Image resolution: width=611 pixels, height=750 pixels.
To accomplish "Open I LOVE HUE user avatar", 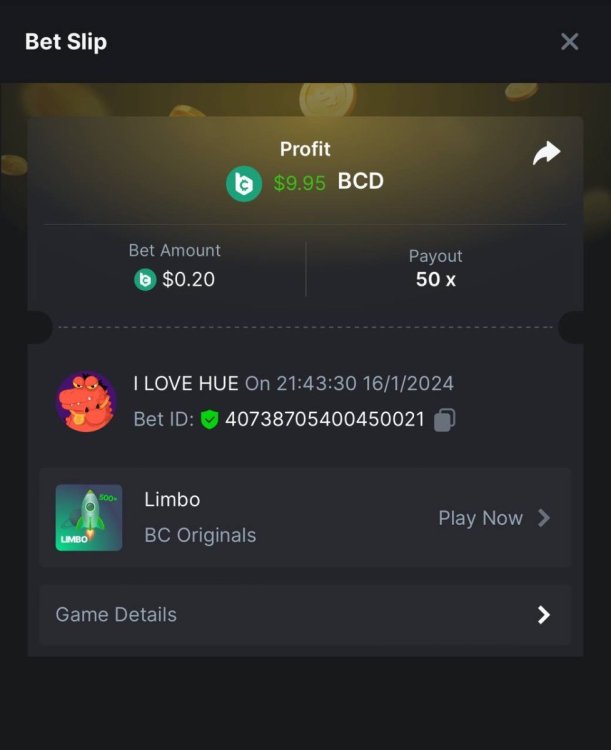I will (86, 402).
